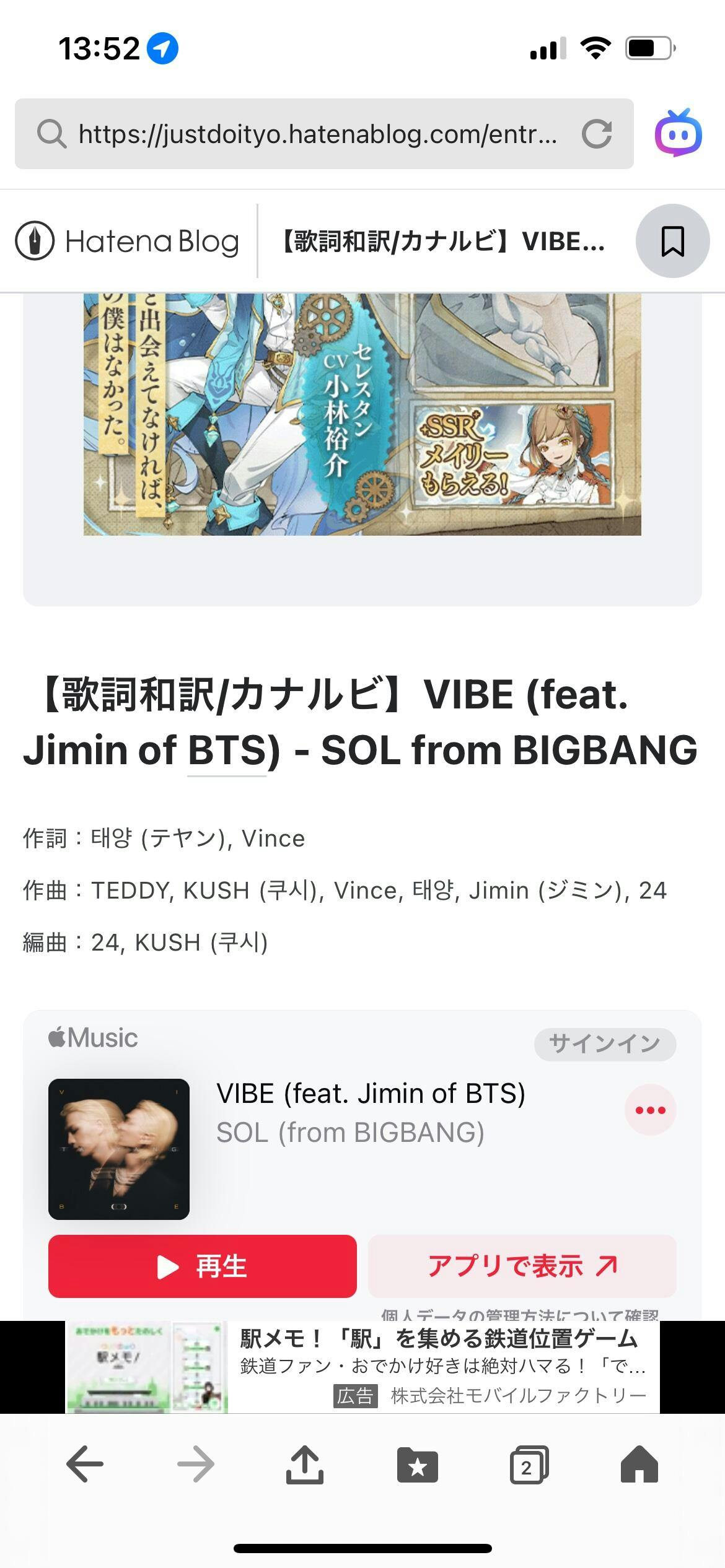Open the VIBE album artwork

[119, 1149]
